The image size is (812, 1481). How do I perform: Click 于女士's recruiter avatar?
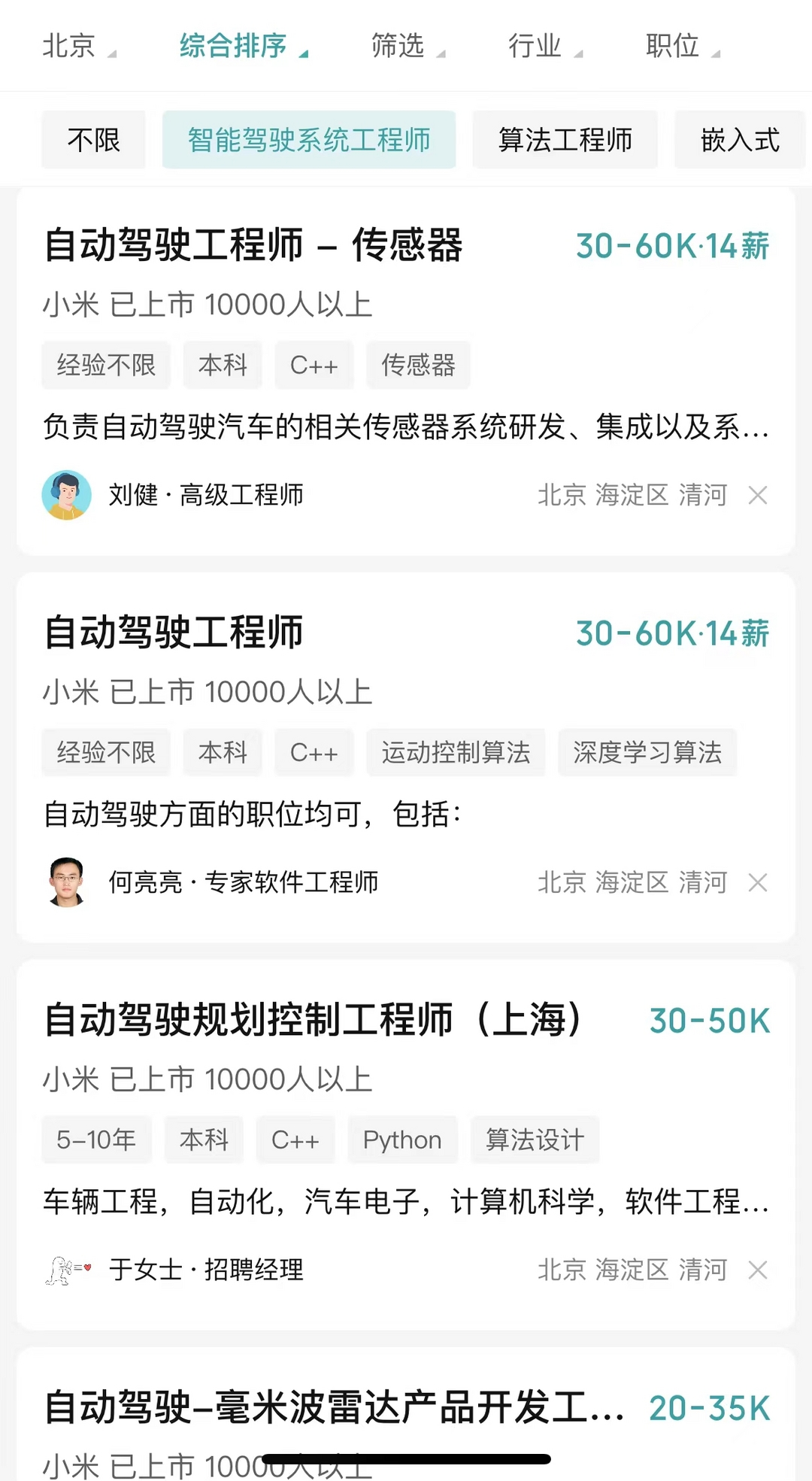[x=68, y=1270]
